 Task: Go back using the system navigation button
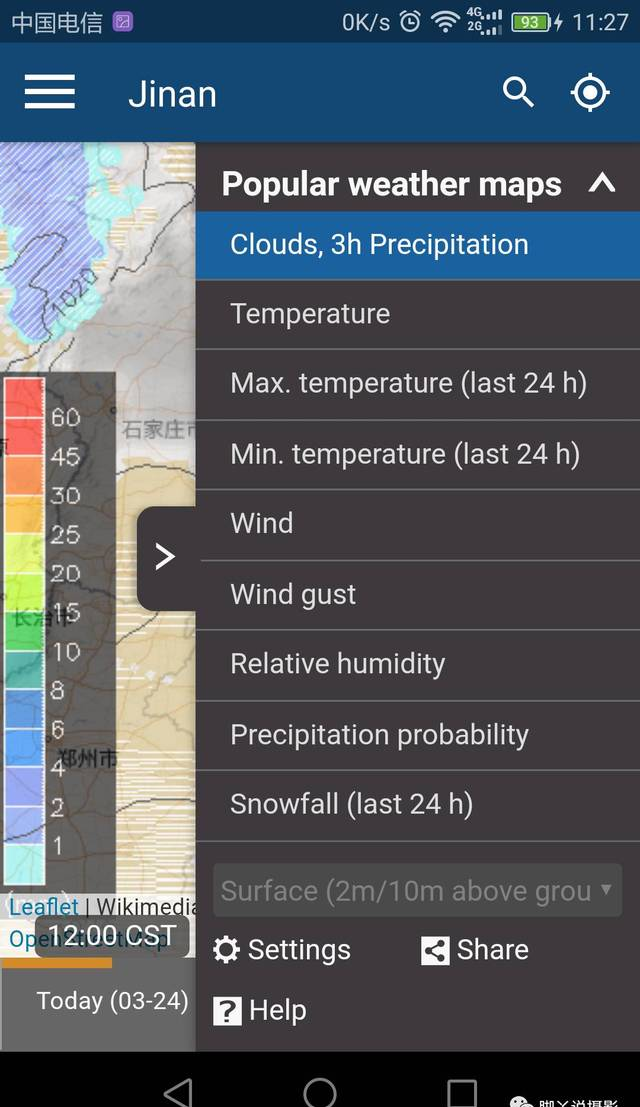click(179, 1091)
